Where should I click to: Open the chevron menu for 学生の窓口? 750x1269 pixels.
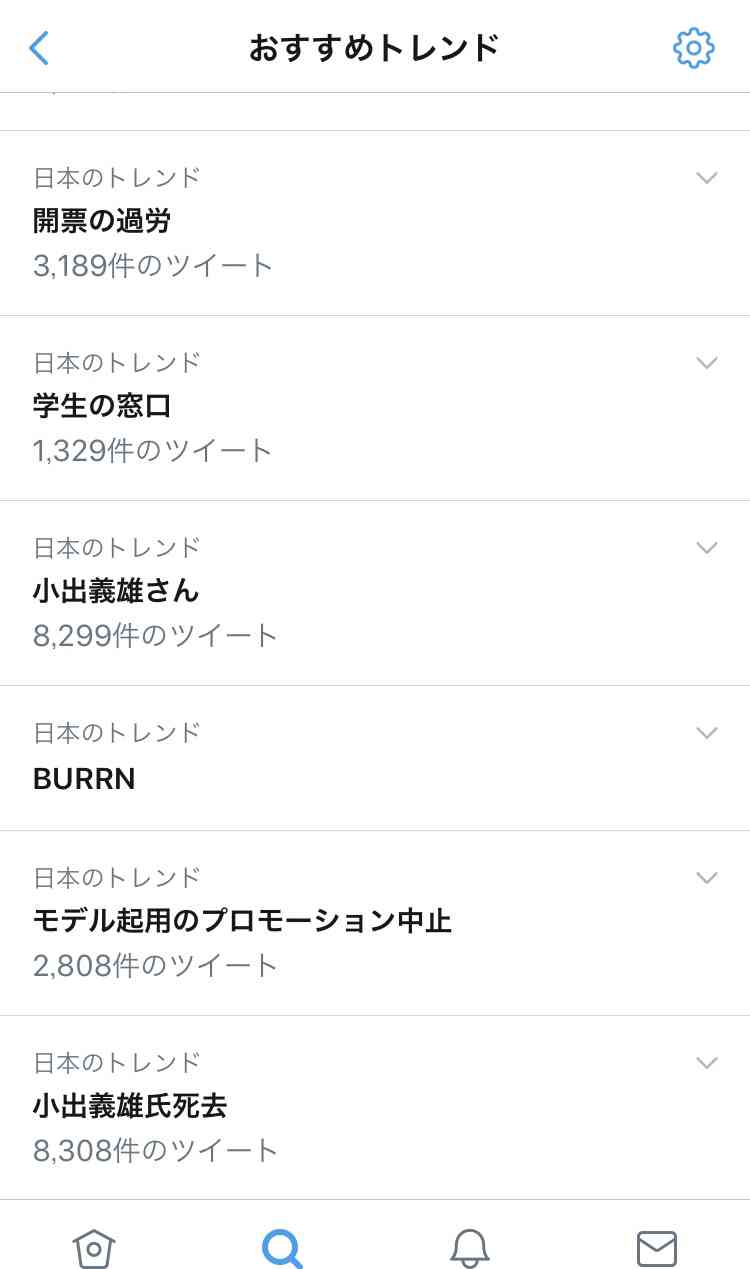[x=707, y=362]
